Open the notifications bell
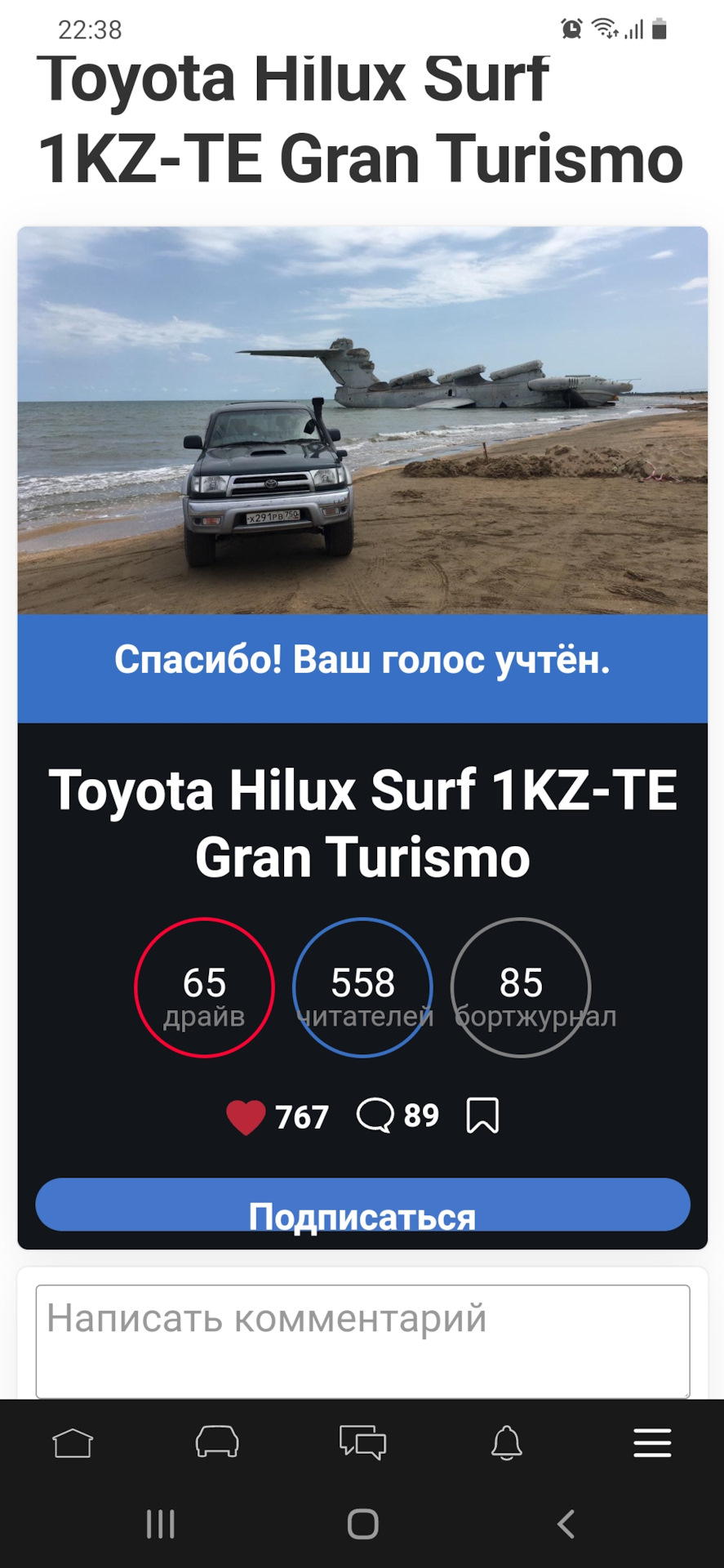 tap(507, 1443)
